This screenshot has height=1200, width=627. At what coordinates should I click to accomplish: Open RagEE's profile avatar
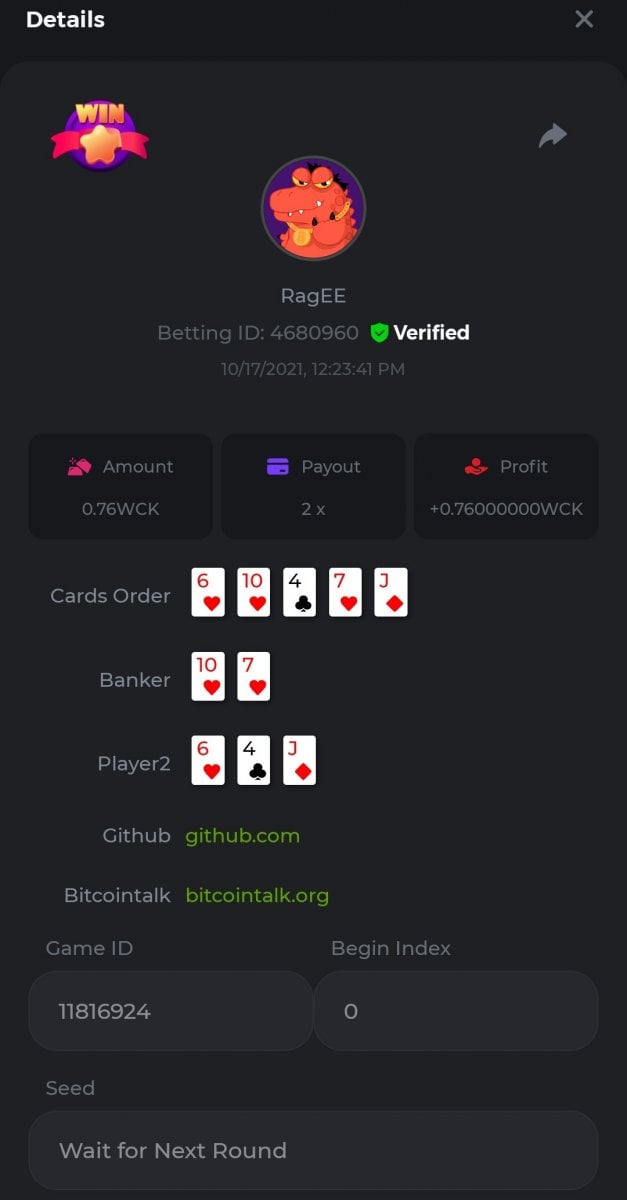pyautogui.click(x=313, y=208)
